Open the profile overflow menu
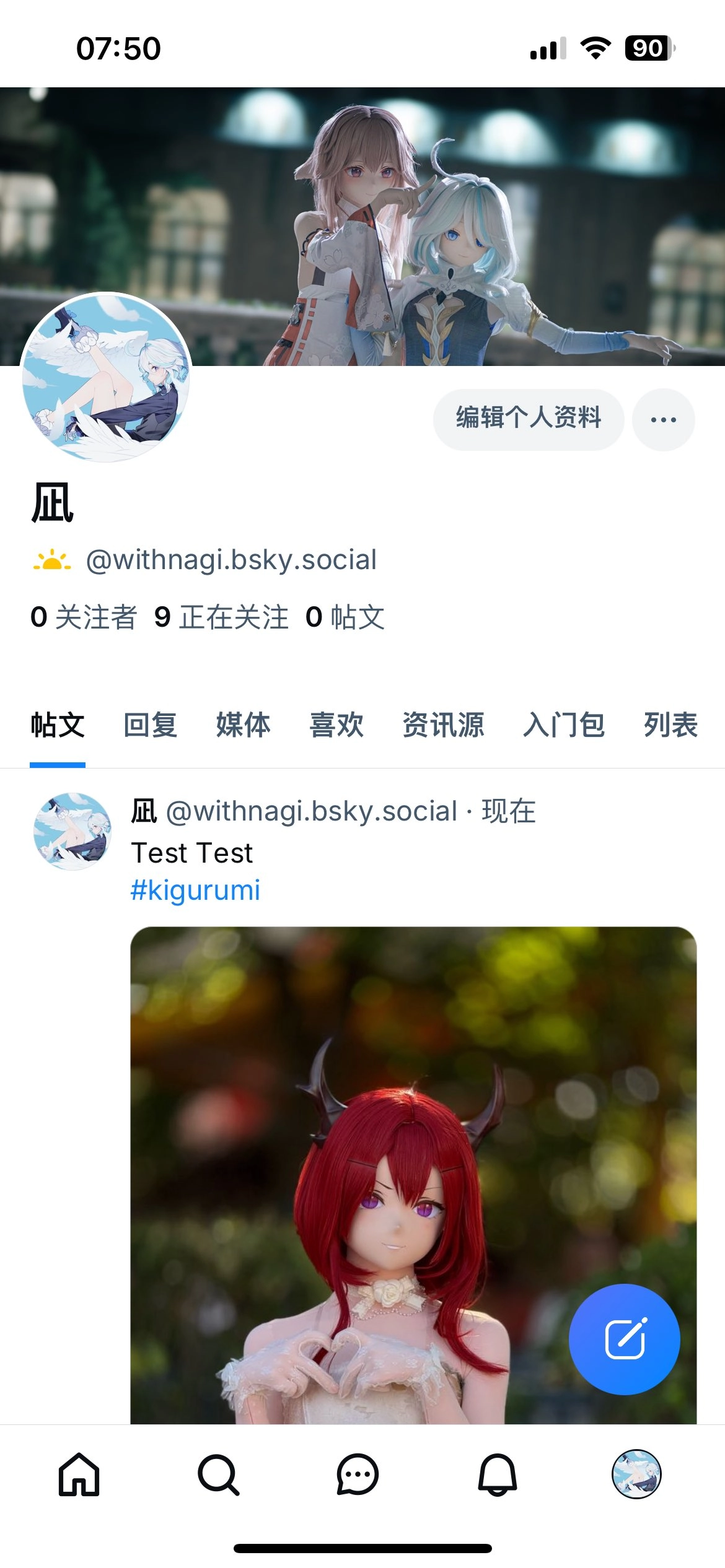The image size is (725, 1568). click(663, 419)
